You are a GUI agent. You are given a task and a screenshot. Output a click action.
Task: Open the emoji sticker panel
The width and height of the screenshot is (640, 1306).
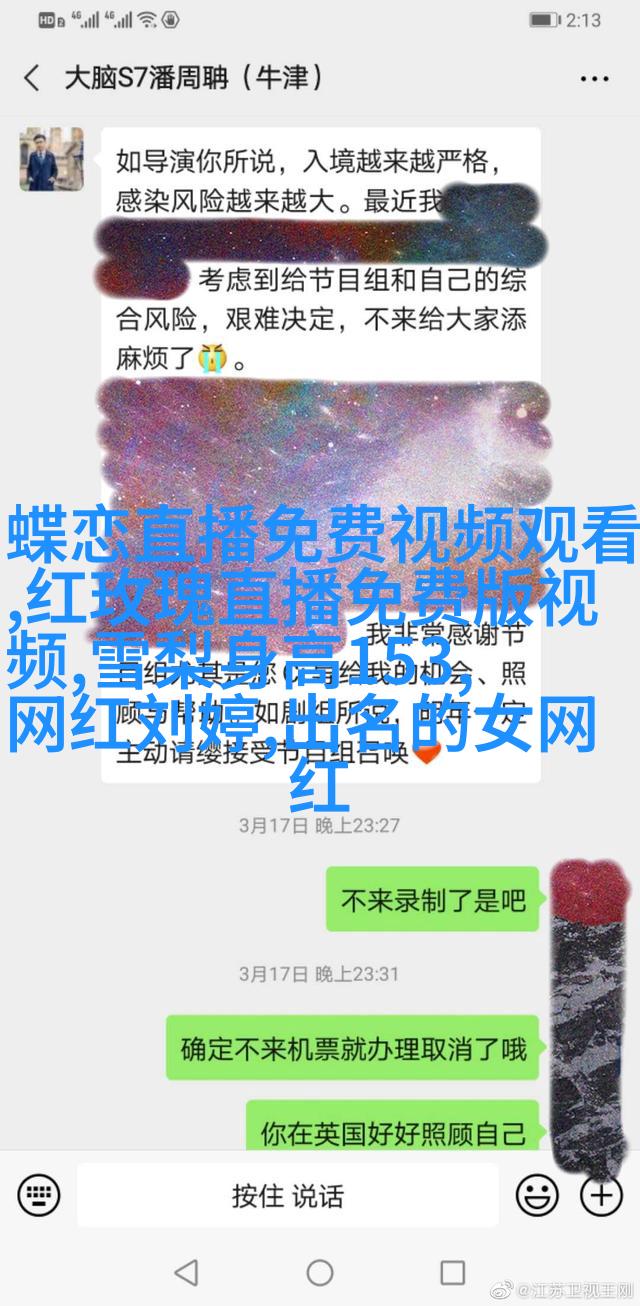(x=537, y=1193)
